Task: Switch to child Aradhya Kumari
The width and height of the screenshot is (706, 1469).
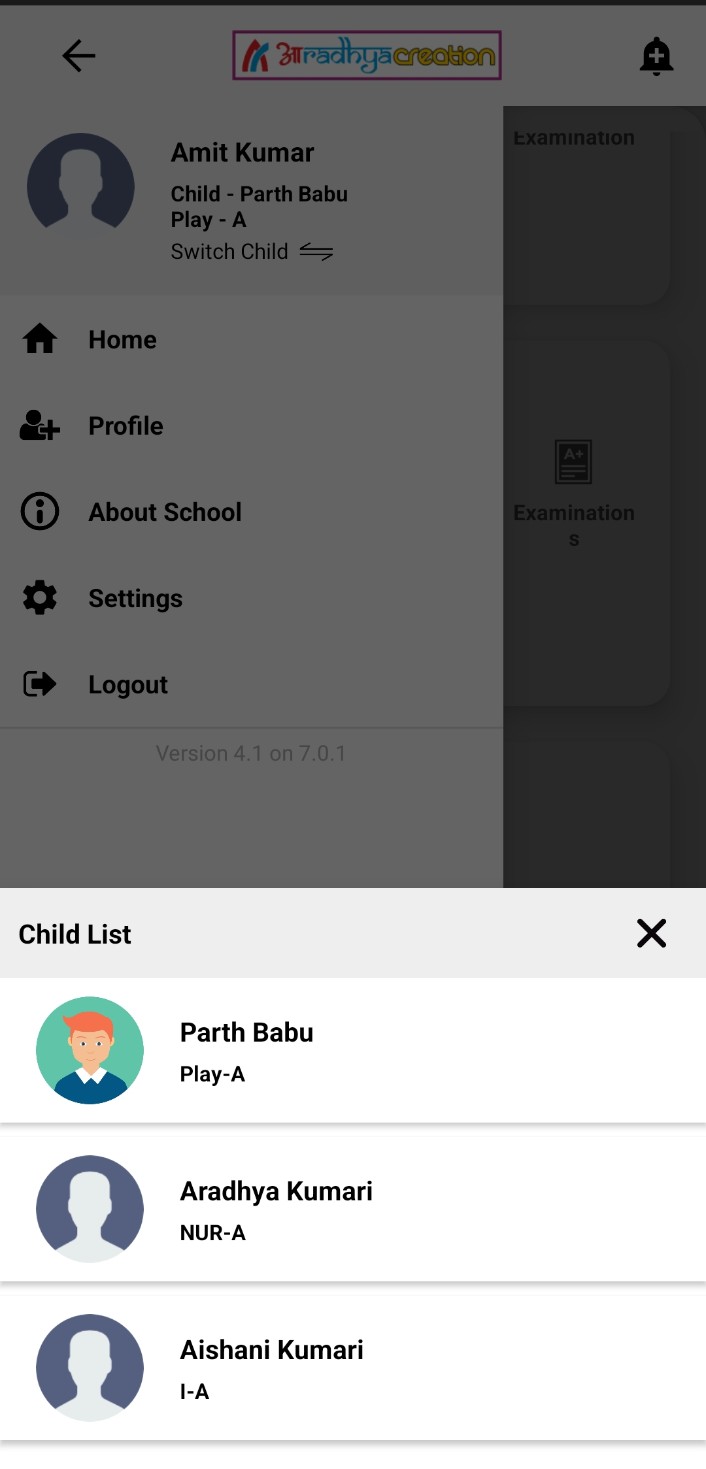Action: click(x=353, y=1209)
